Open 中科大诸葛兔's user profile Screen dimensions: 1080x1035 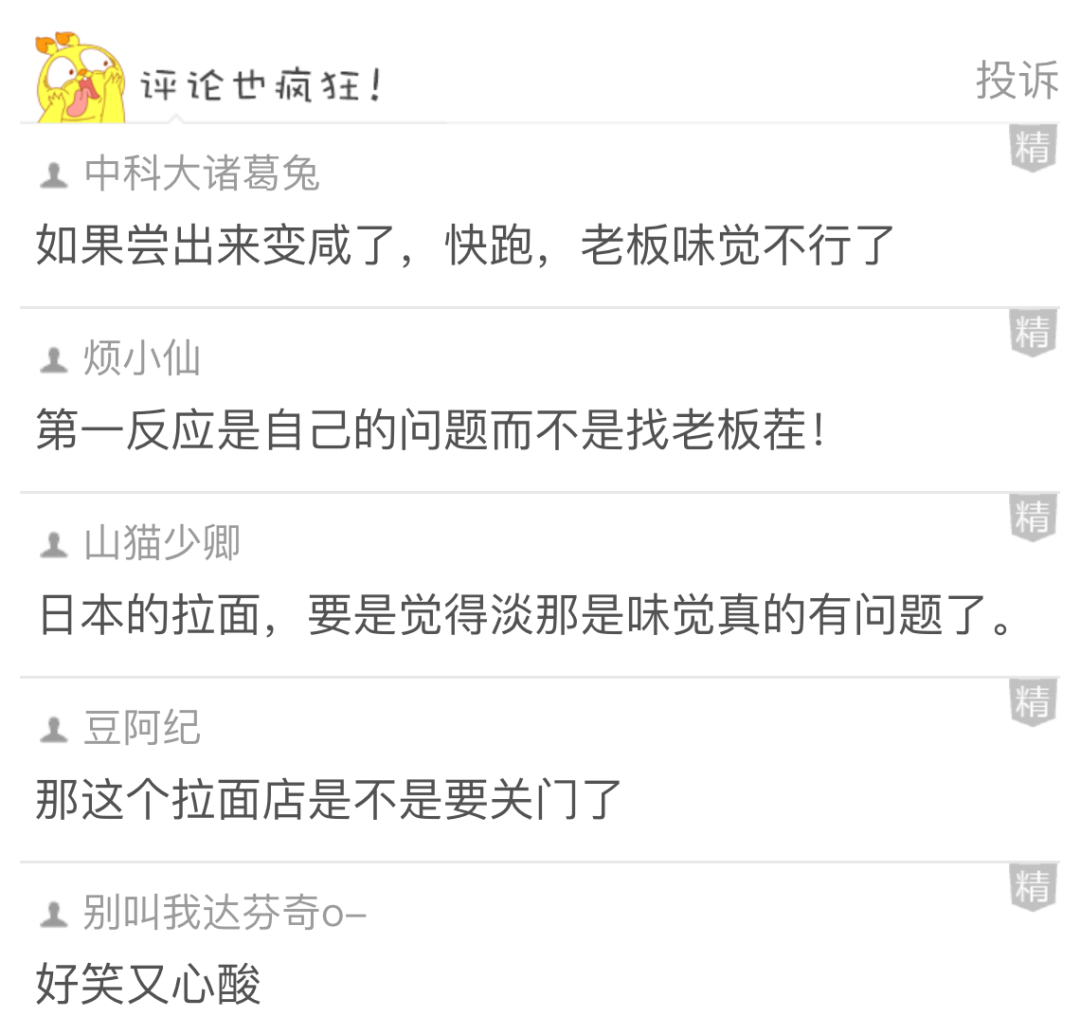(201, 174)
